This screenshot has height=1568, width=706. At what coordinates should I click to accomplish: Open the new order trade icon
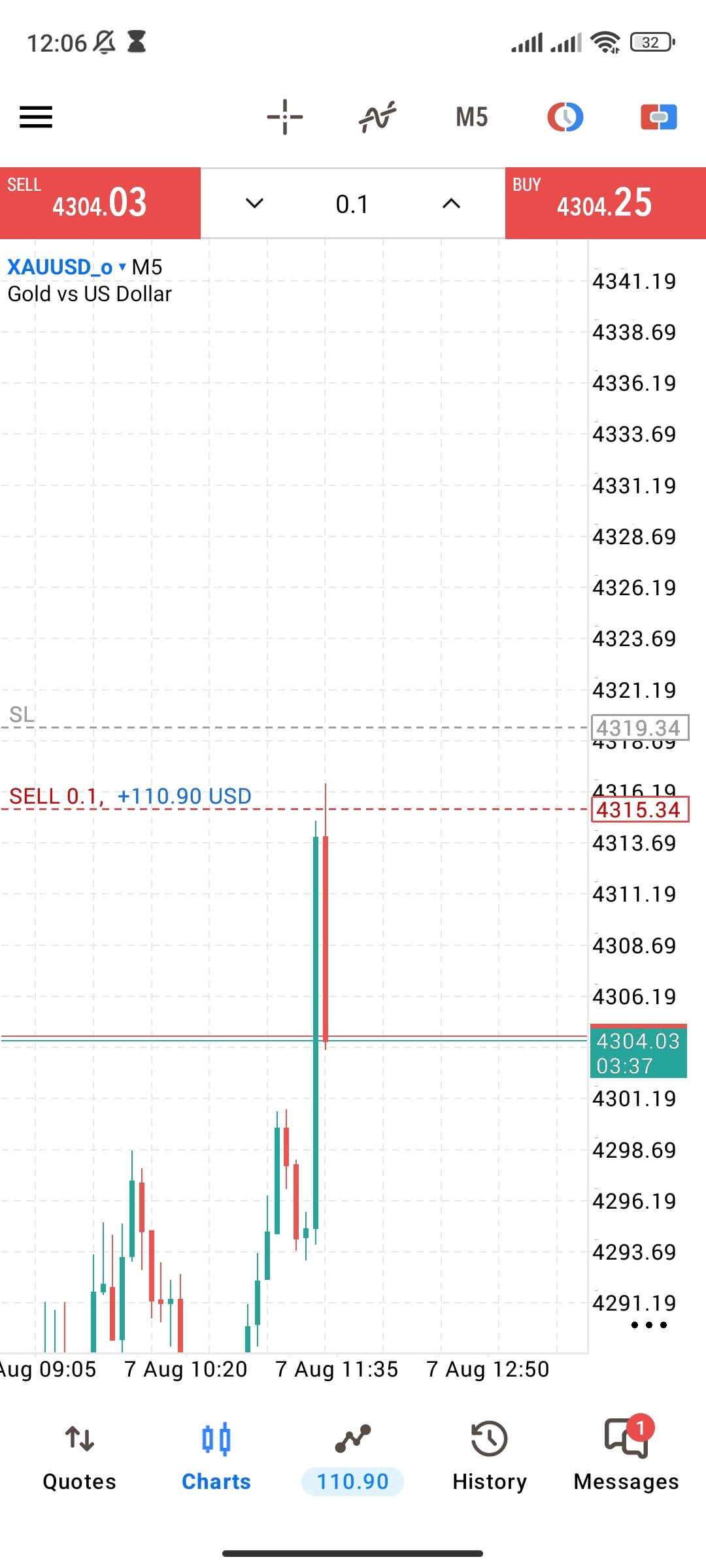point(659,118)
